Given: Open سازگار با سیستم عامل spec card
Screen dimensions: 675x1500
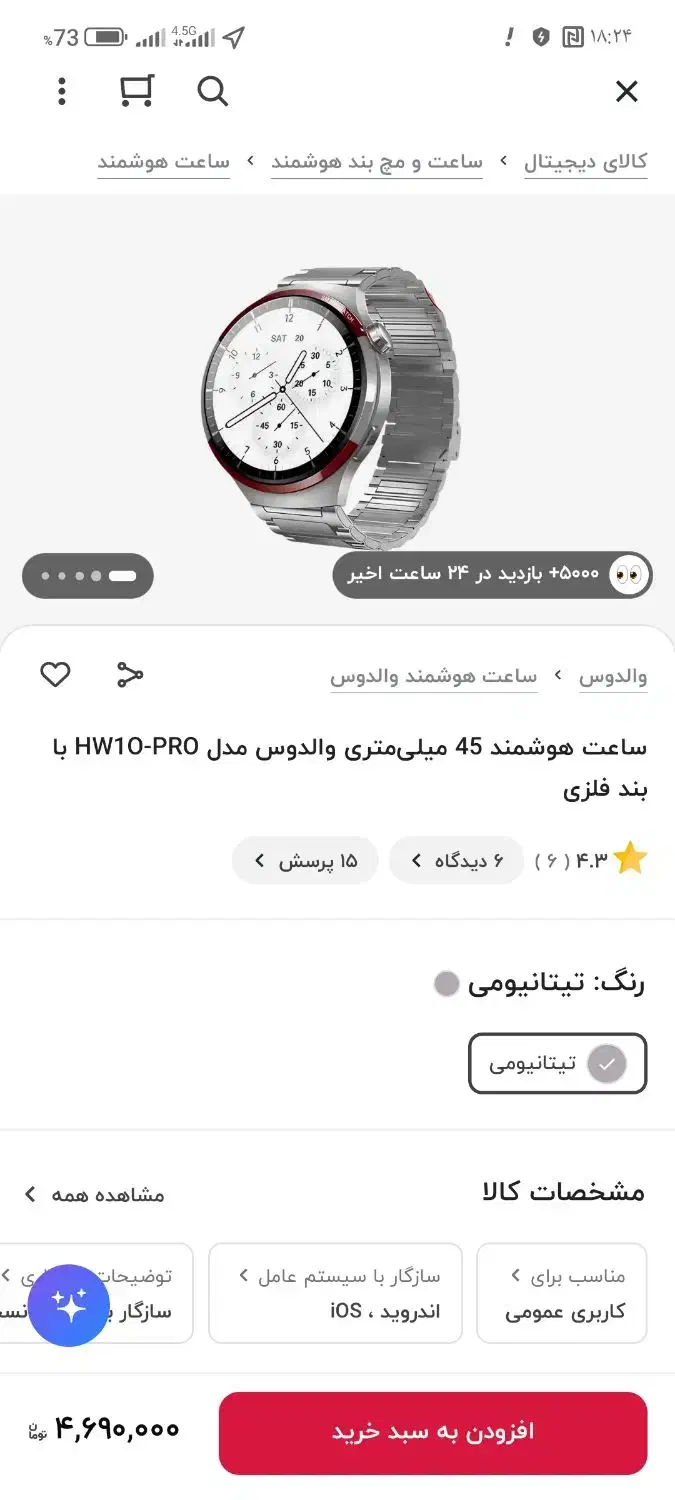Looking at the screenshot, I should click(335, 1293).
